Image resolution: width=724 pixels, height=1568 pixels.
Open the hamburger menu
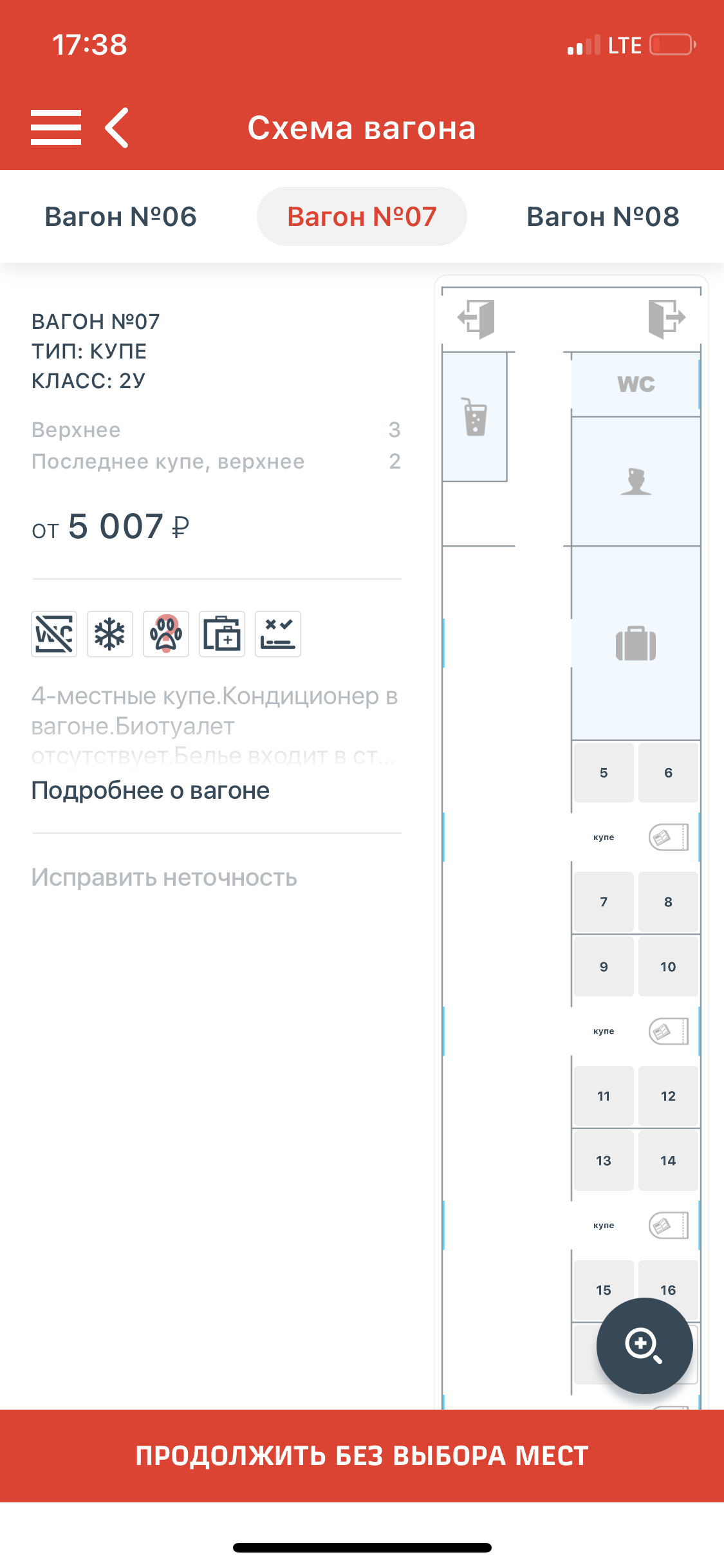[56, 127]
